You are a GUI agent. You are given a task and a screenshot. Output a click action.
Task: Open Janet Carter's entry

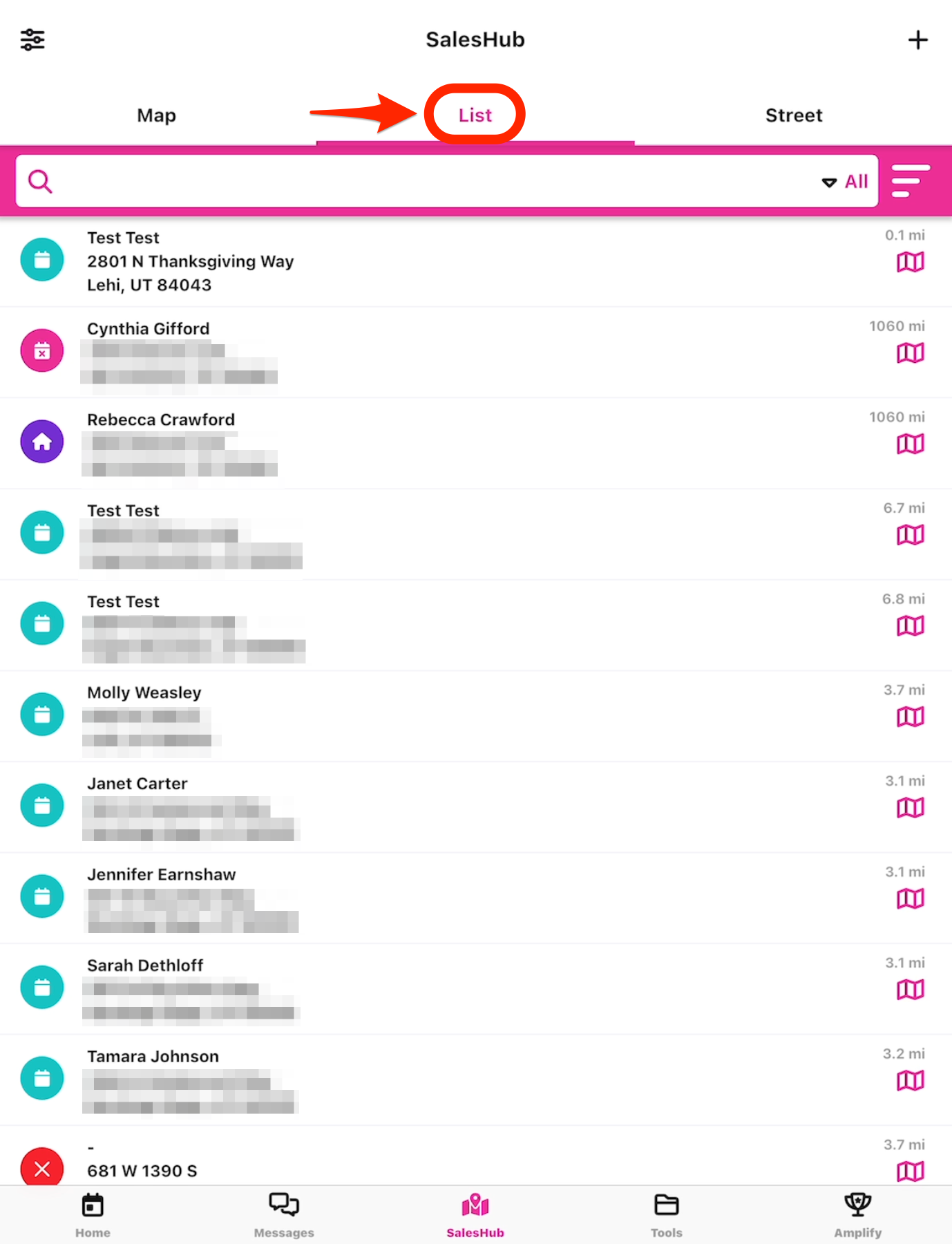pos(137,784)
